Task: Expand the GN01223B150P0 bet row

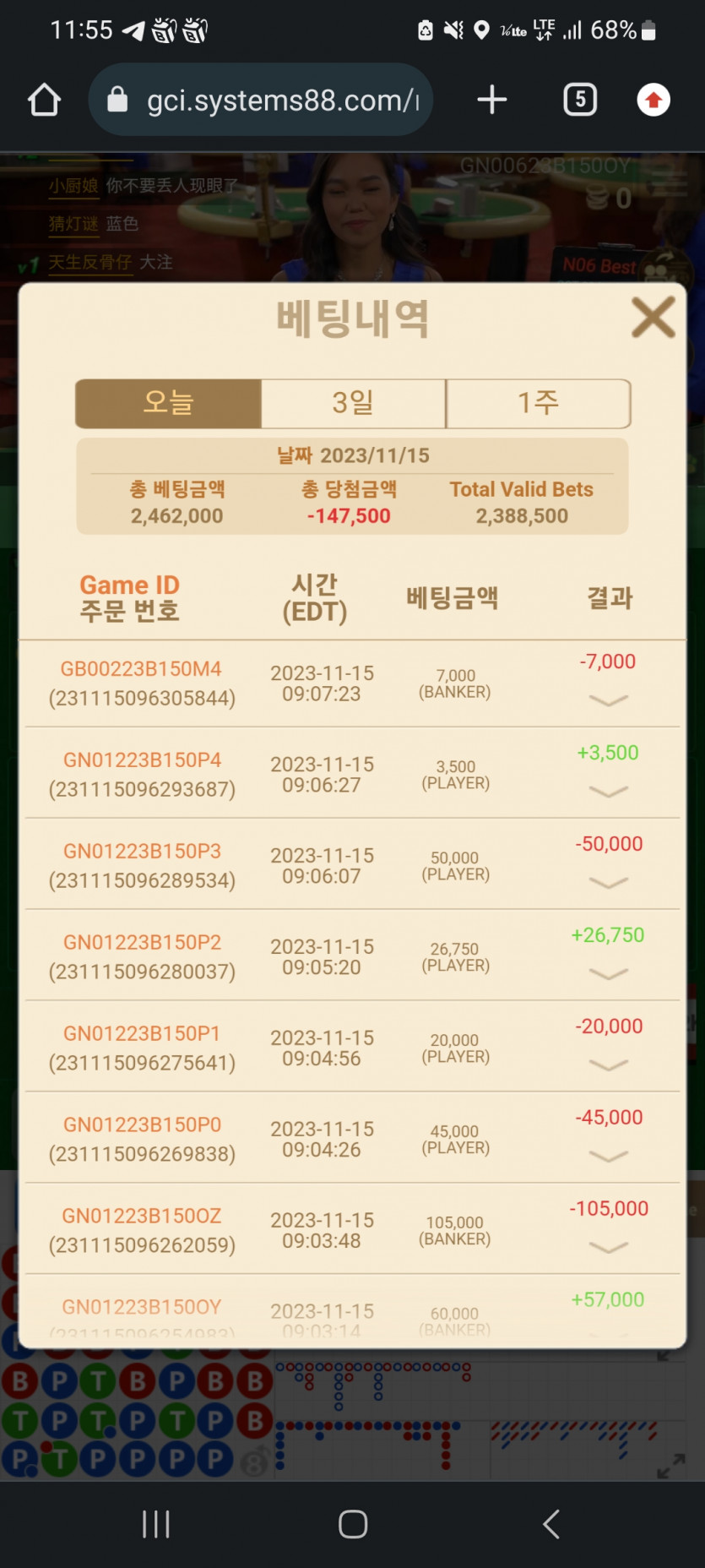Action: click(x=608, y=1157)
